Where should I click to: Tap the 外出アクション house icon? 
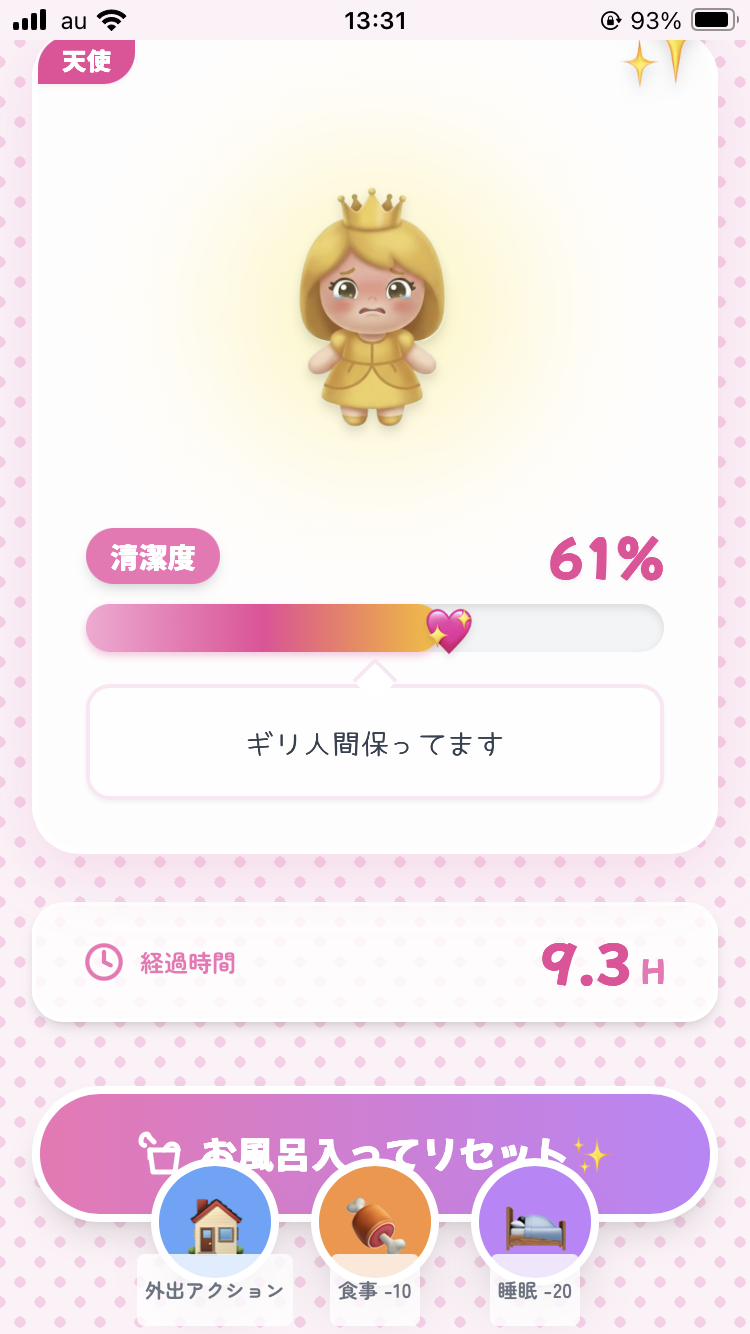(214, 1220)
